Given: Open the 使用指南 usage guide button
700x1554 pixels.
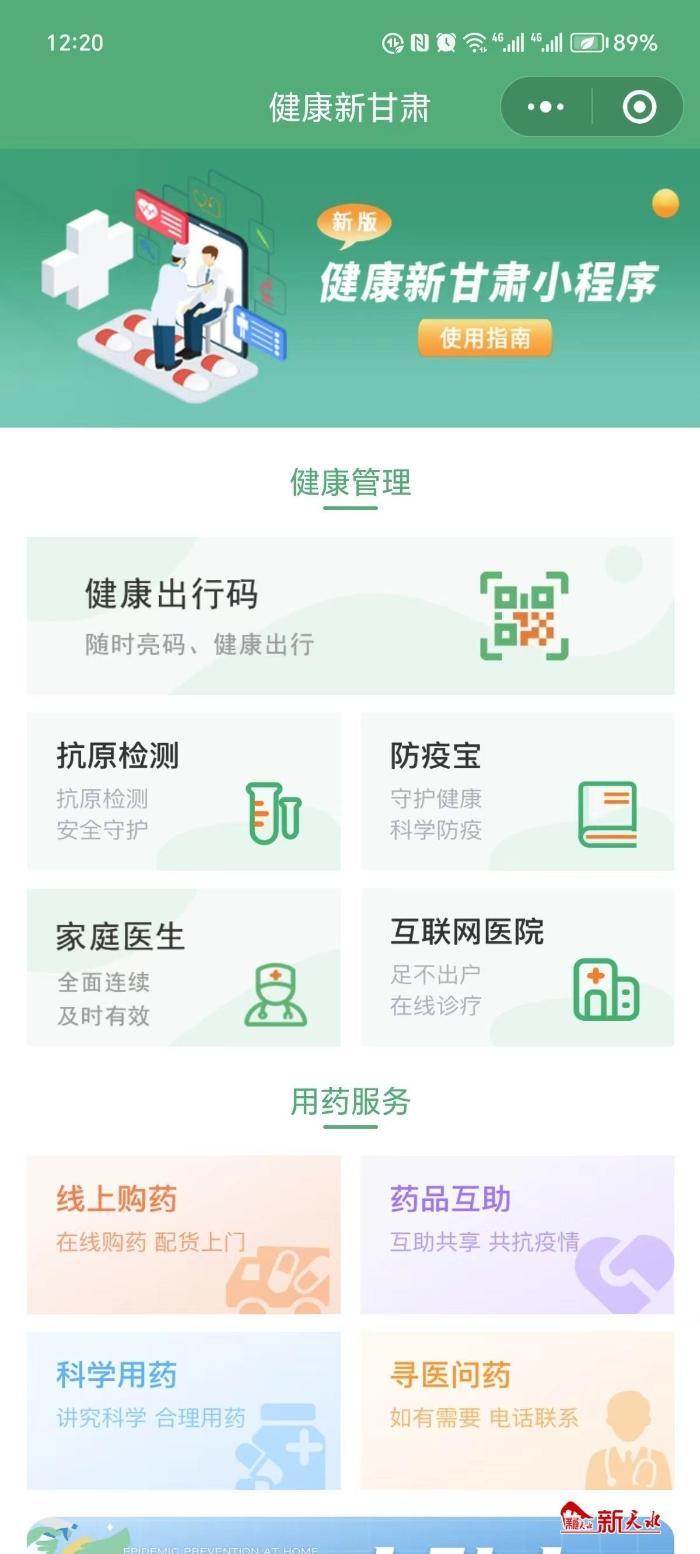Looking at the screenshot, I should 485,338.
